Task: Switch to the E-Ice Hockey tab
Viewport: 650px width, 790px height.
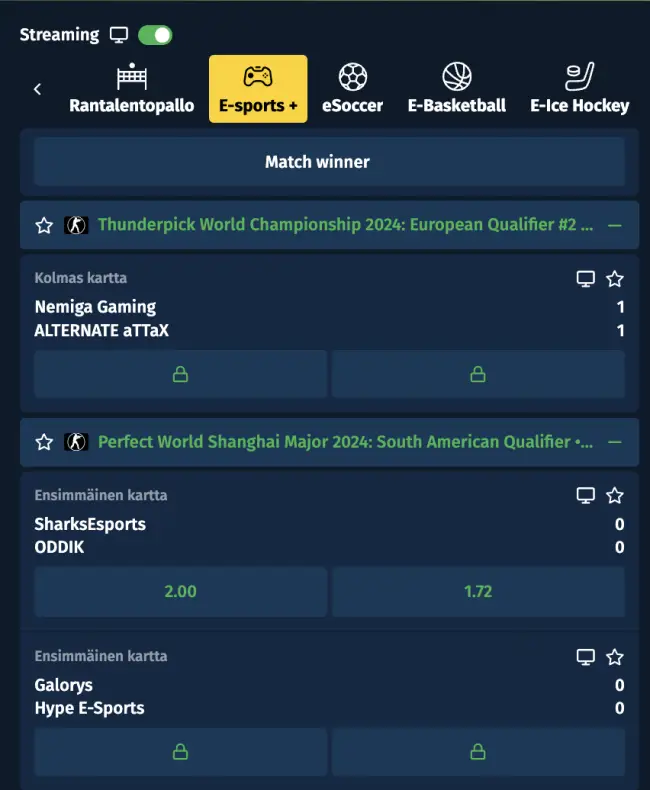Action: coord(579,89)
